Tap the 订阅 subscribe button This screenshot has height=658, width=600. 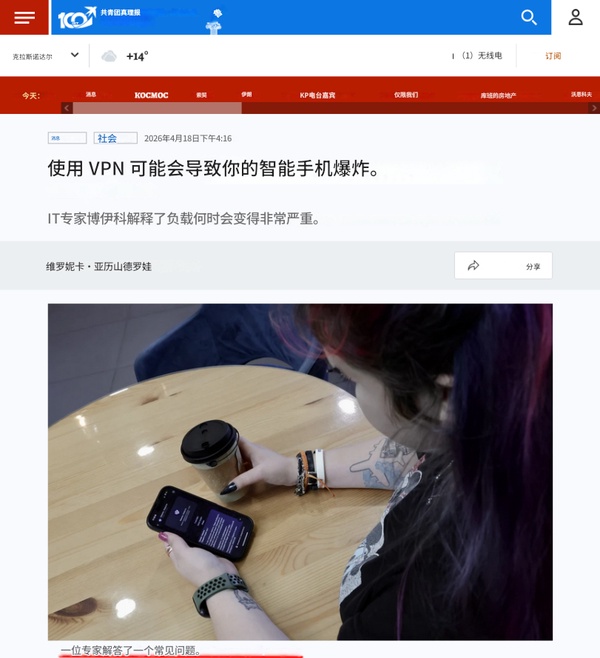[x=553, y=56]
